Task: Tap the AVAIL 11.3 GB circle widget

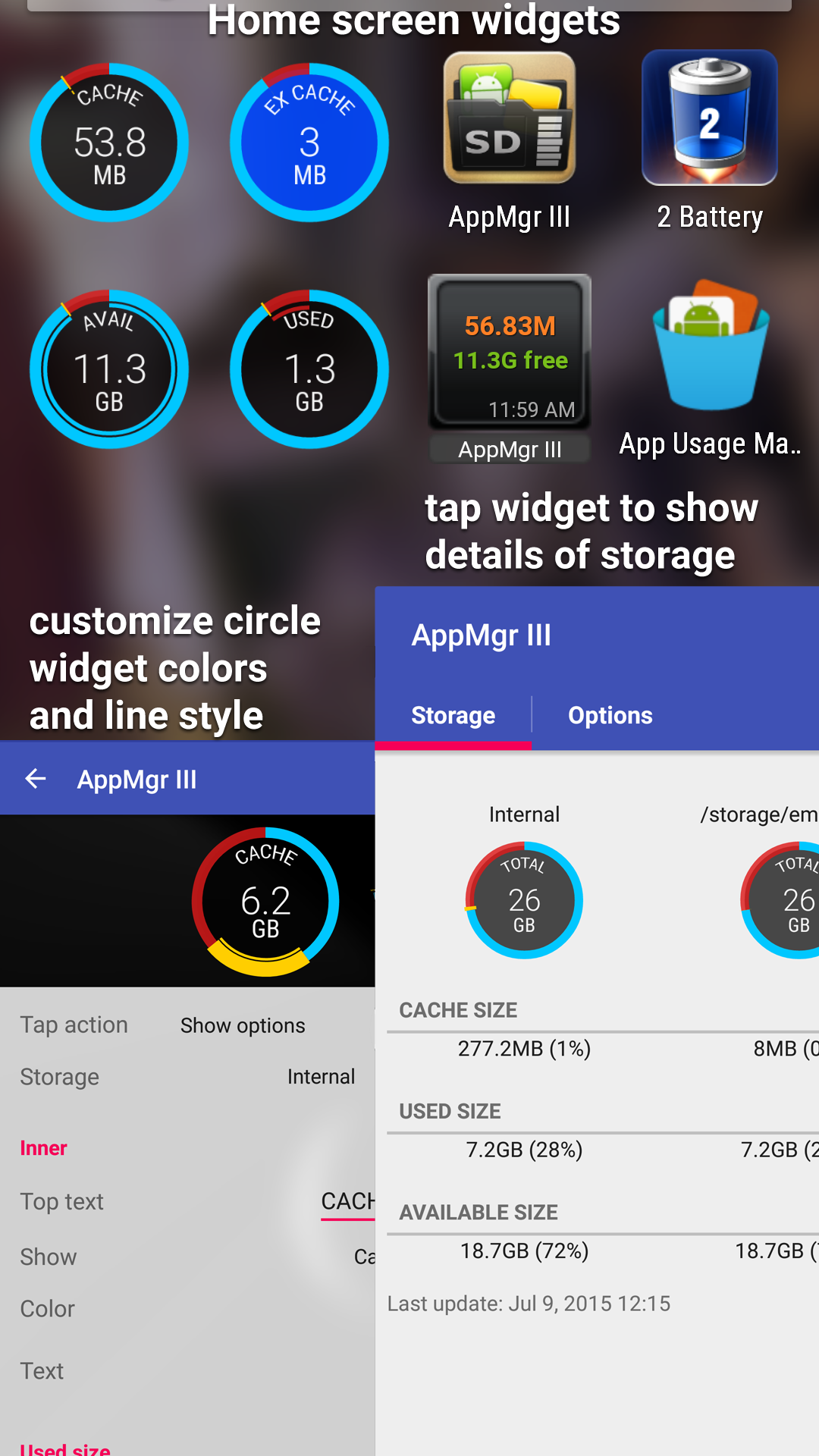Action: click(x=108, y=369)
